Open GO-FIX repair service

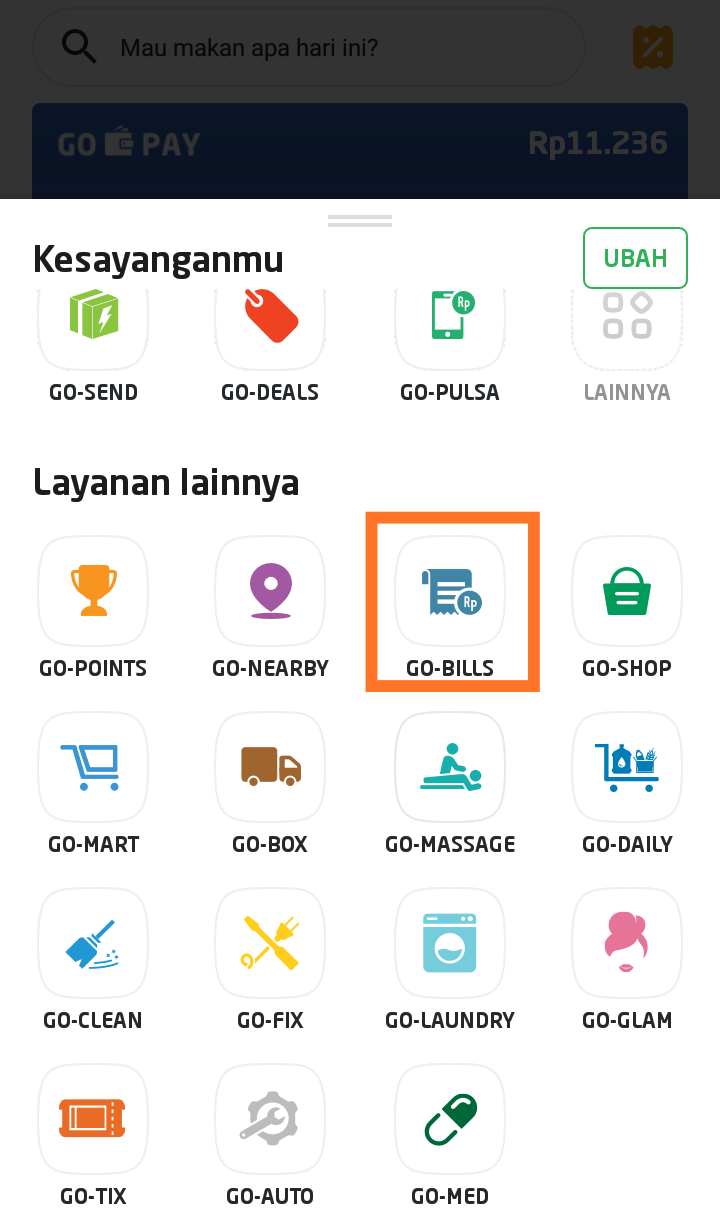(270, 944)
